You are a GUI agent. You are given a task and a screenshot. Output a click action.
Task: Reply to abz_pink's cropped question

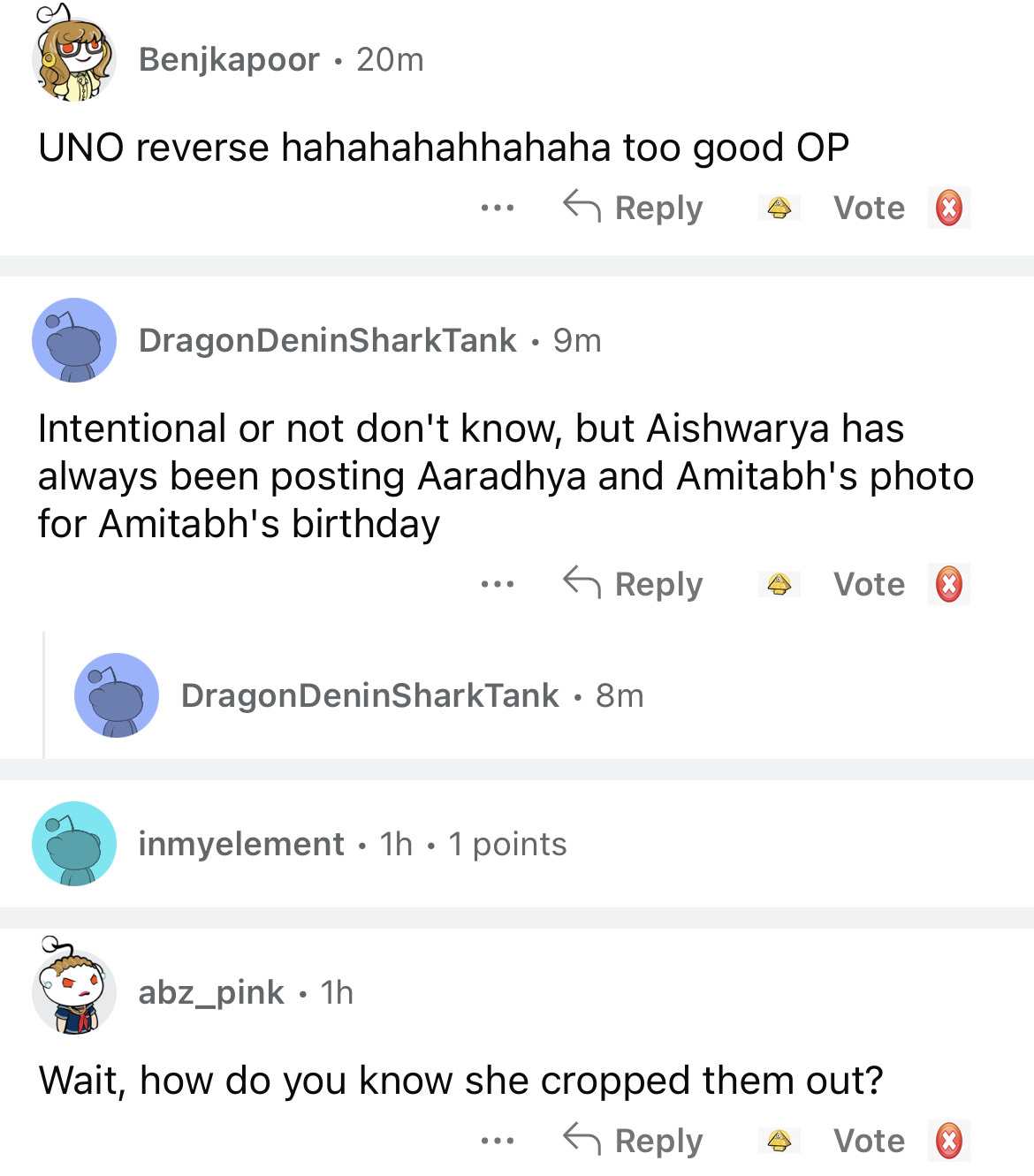point(634,1141)
